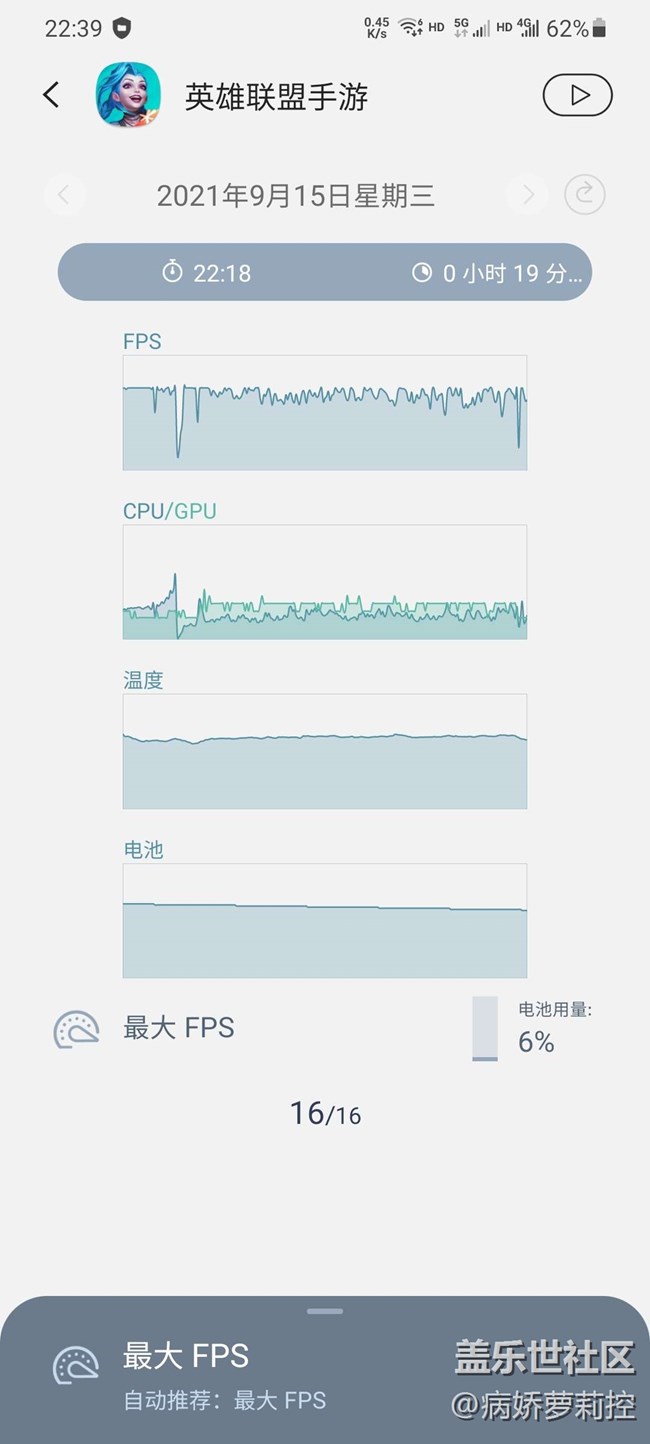650x1444 pixels.
Task: Open the 22:18 session time bar
Action: [x=325, y=272]
